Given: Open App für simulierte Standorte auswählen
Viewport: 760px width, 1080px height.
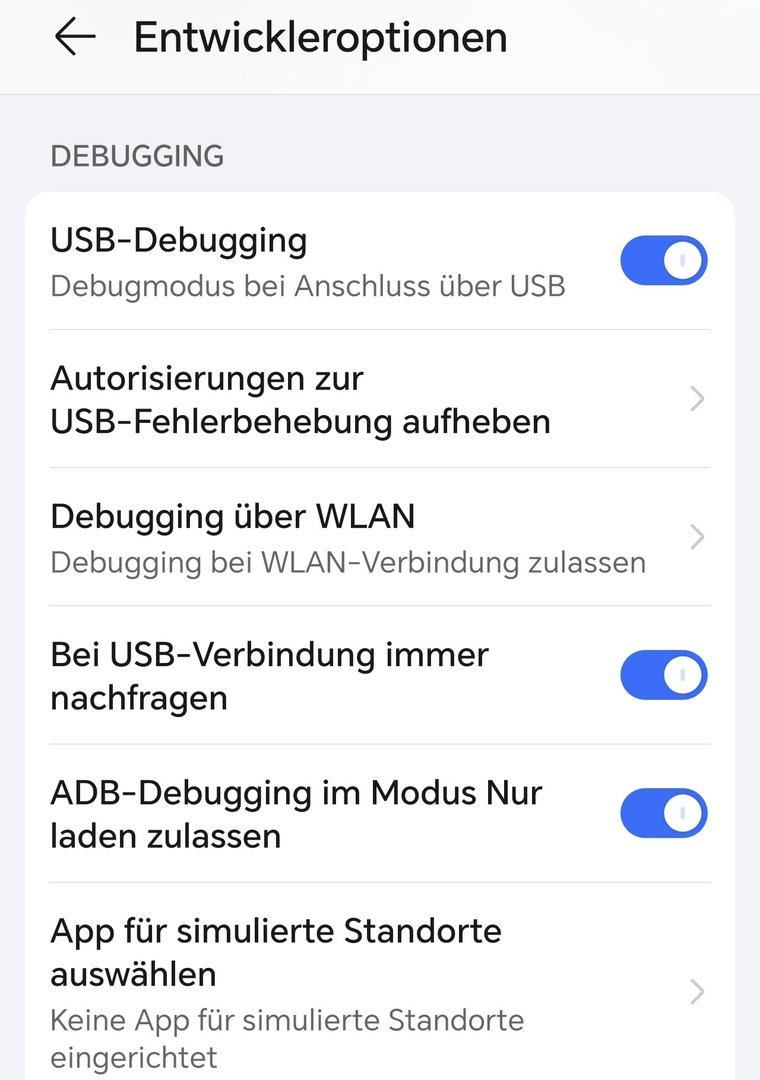Looking at the screenshot, I should click(380, 990).
